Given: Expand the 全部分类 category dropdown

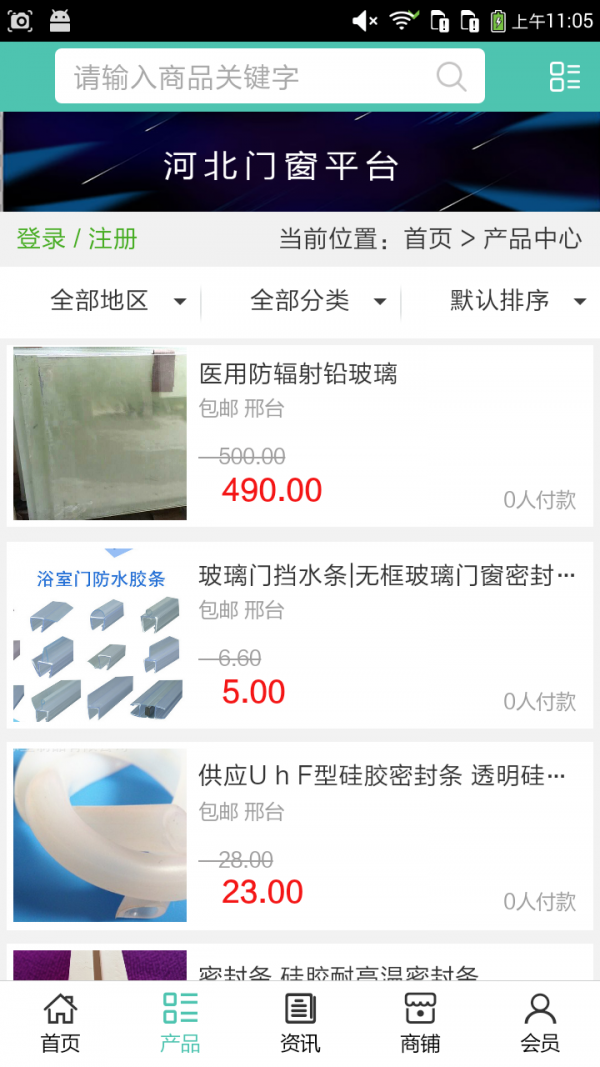Looking at the screenshot, I should pos(317,300).
